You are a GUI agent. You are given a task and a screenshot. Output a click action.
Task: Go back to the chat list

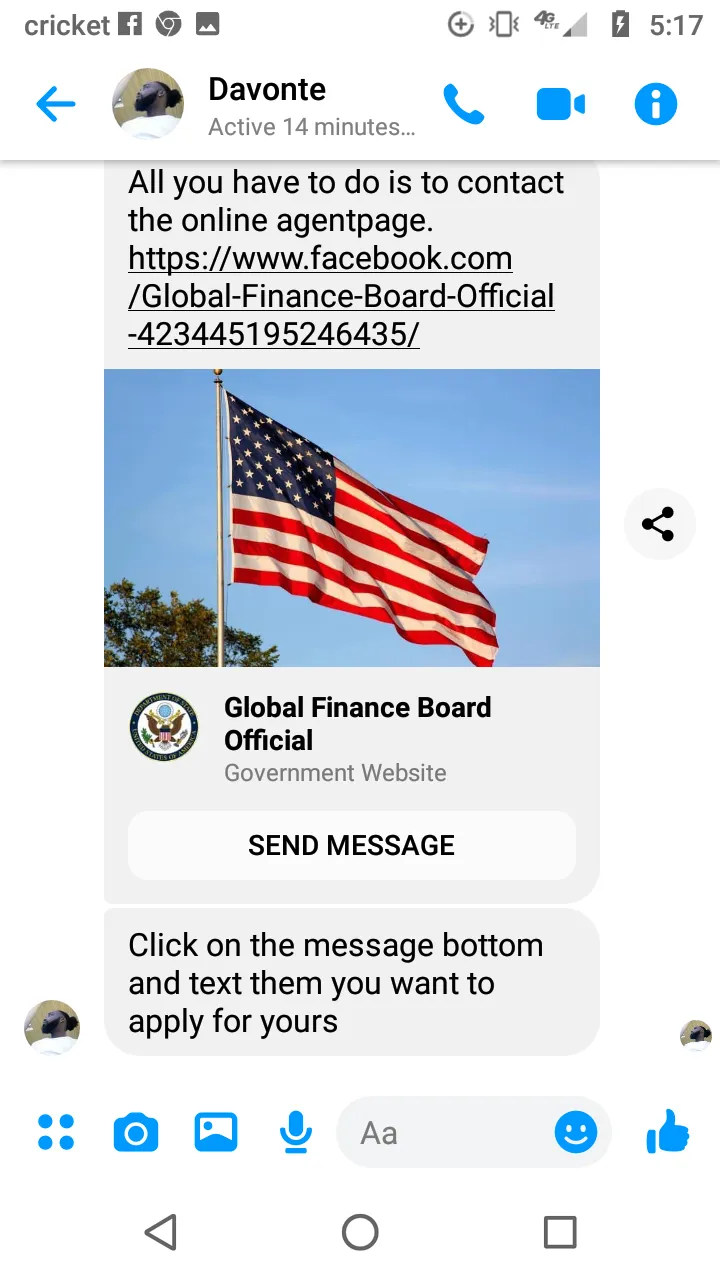(56, 104)
